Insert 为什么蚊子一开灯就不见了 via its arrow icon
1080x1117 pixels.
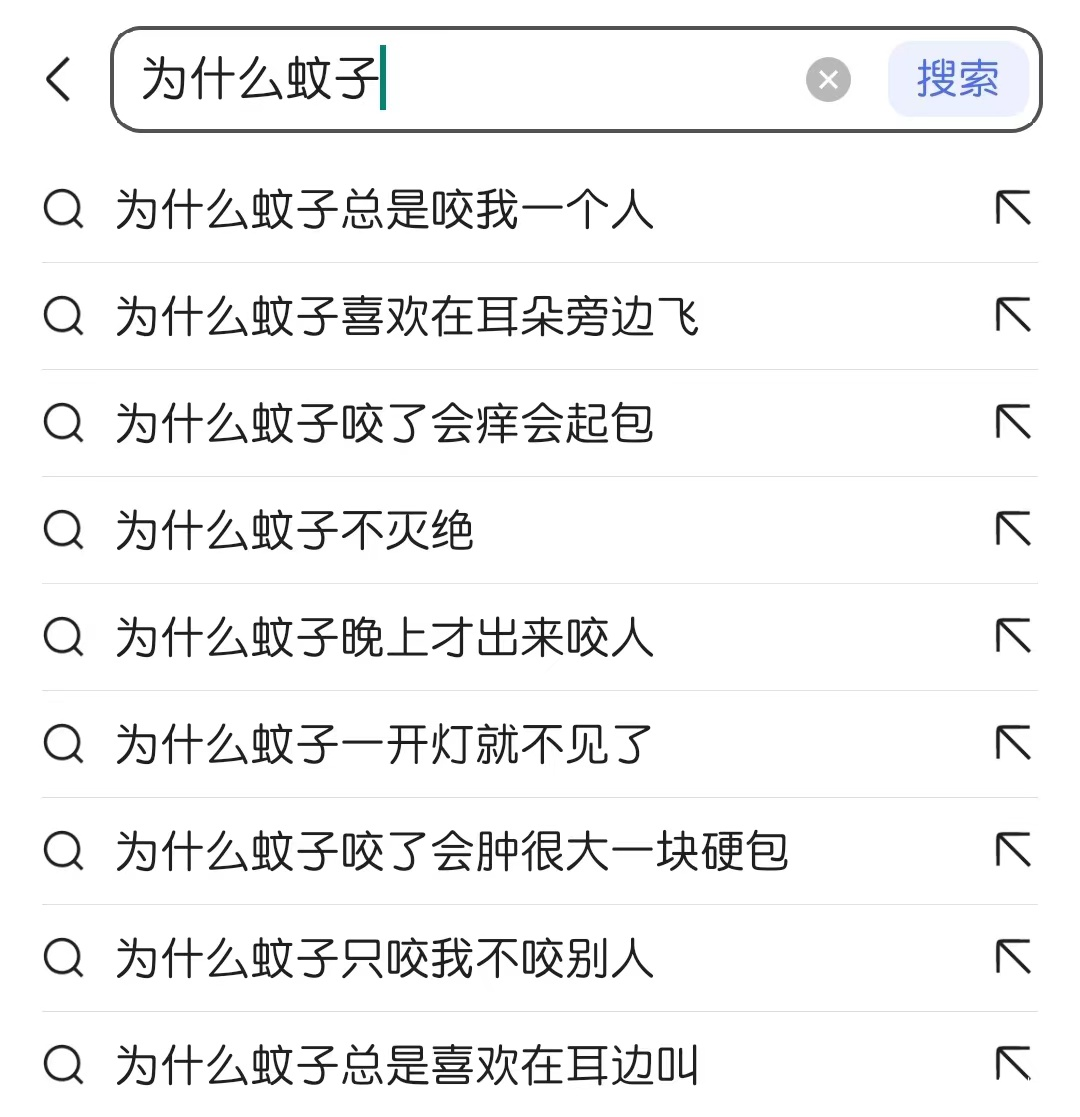click(x=1012, y=743)
